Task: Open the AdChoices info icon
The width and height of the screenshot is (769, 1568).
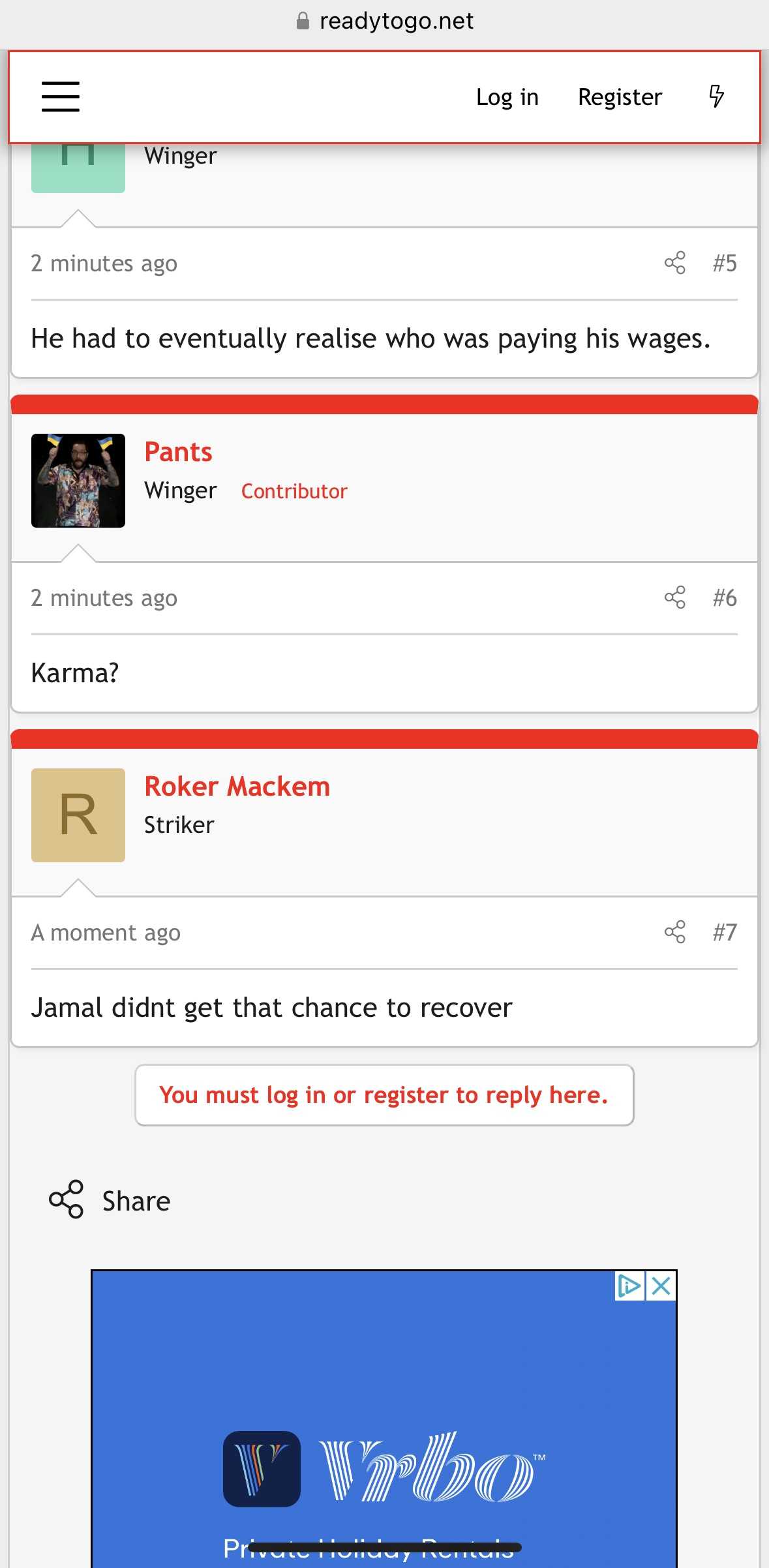Action: pos(629,1286)
